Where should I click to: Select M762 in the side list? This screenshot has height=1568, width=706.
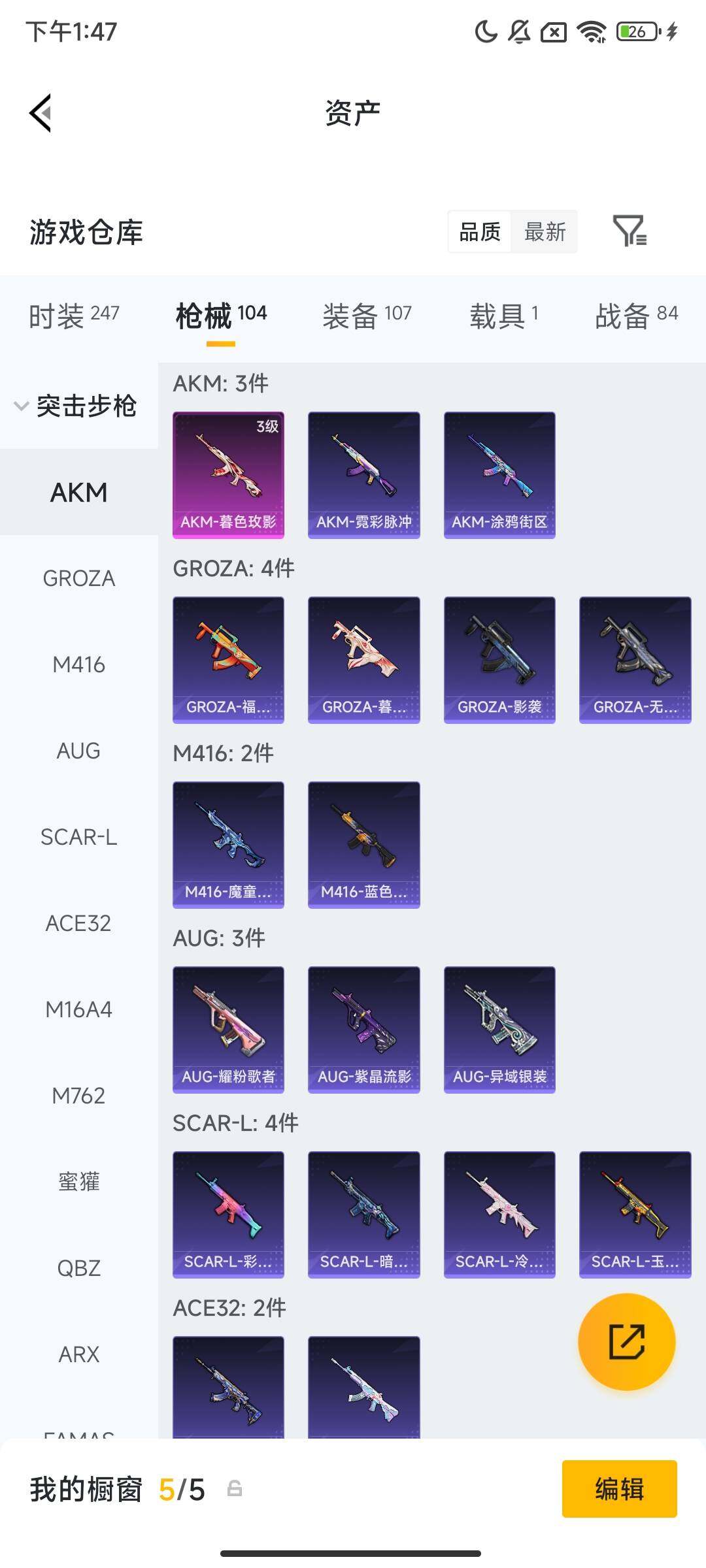tap(78, 1096)
